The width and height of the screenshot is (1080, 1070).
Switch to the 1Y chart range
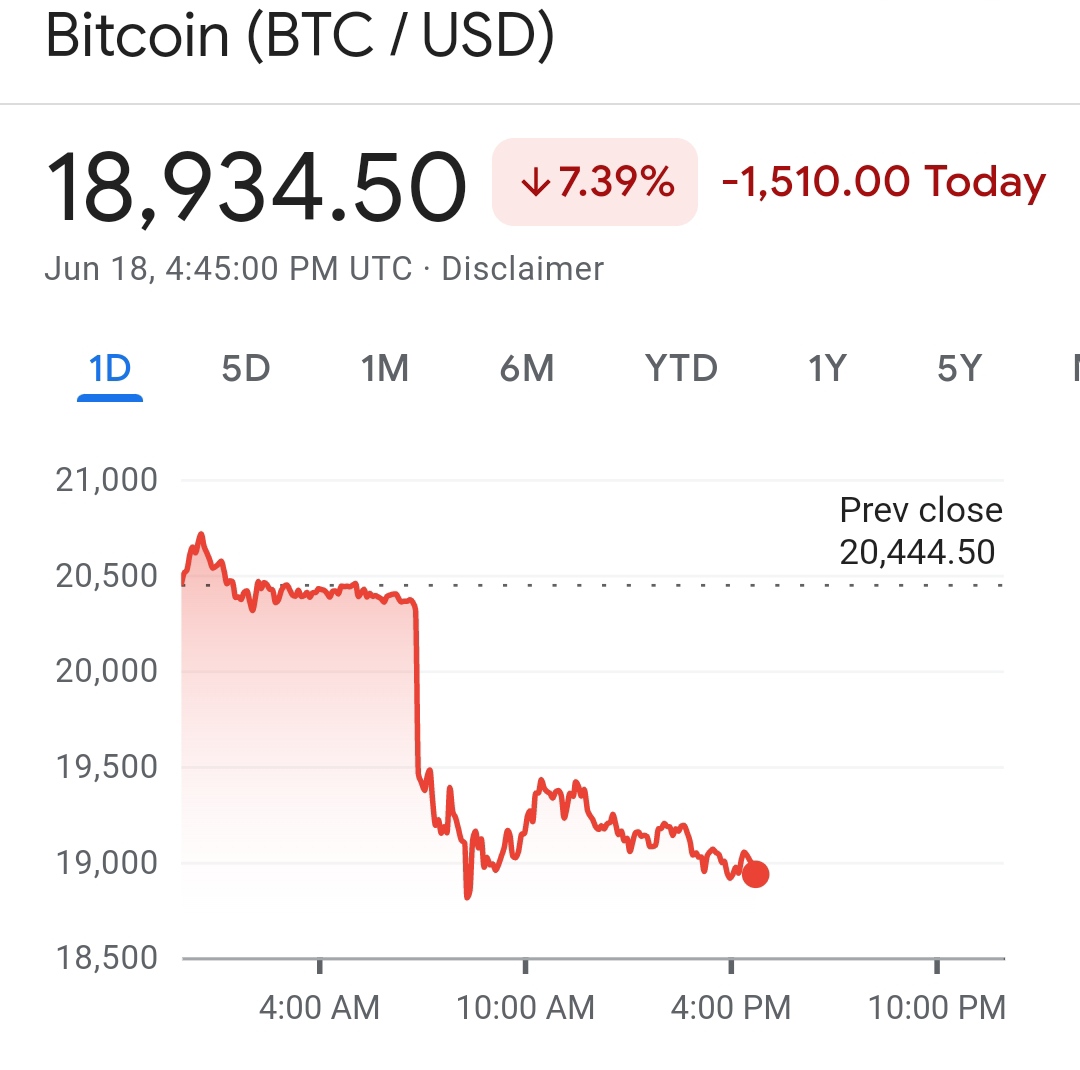(x=827, y=369)
